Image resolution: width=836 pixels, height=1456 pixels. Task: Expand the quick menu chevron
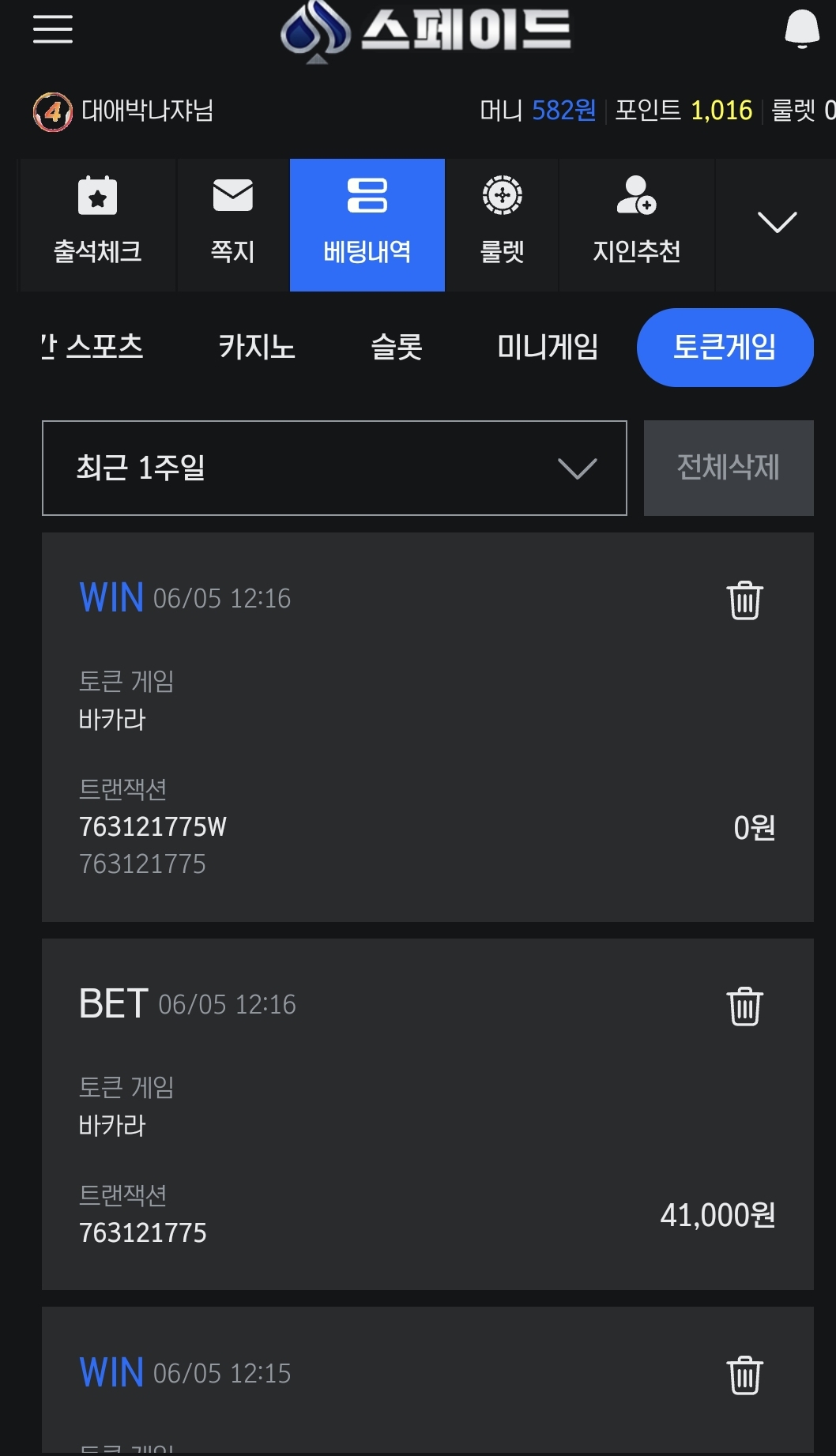coord(777,223)
